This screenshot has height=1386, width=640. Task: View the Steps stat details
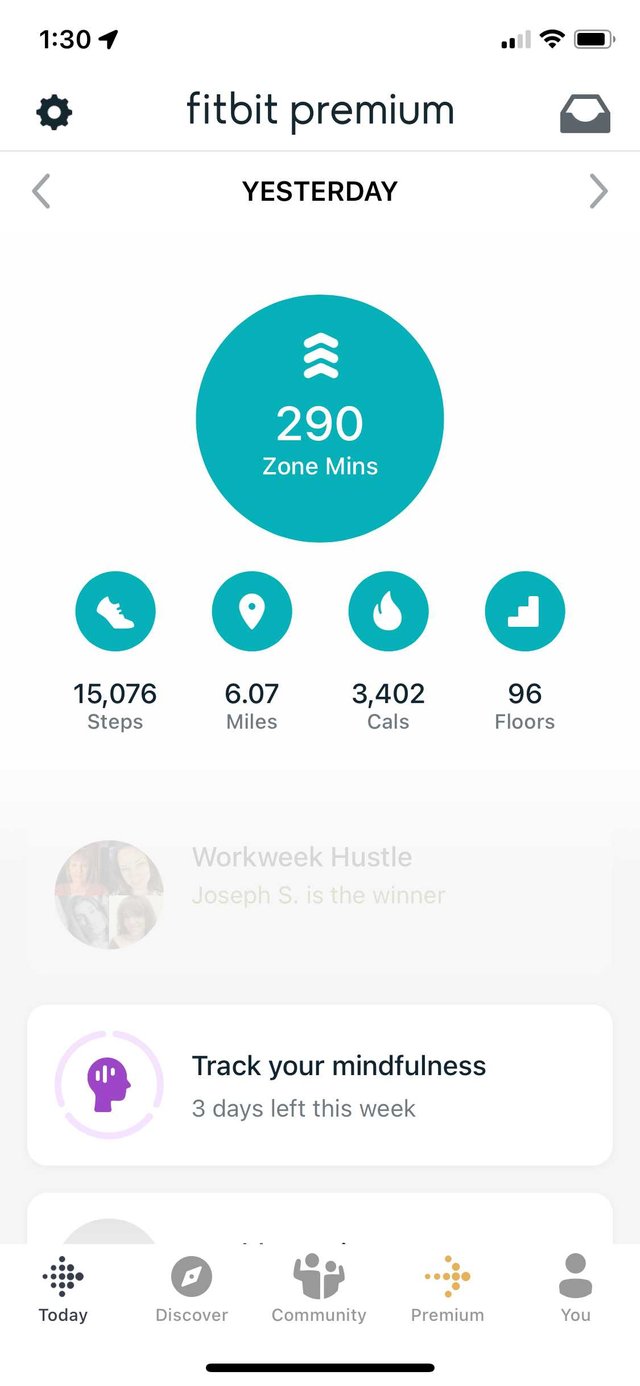click(x=115, y=611)
